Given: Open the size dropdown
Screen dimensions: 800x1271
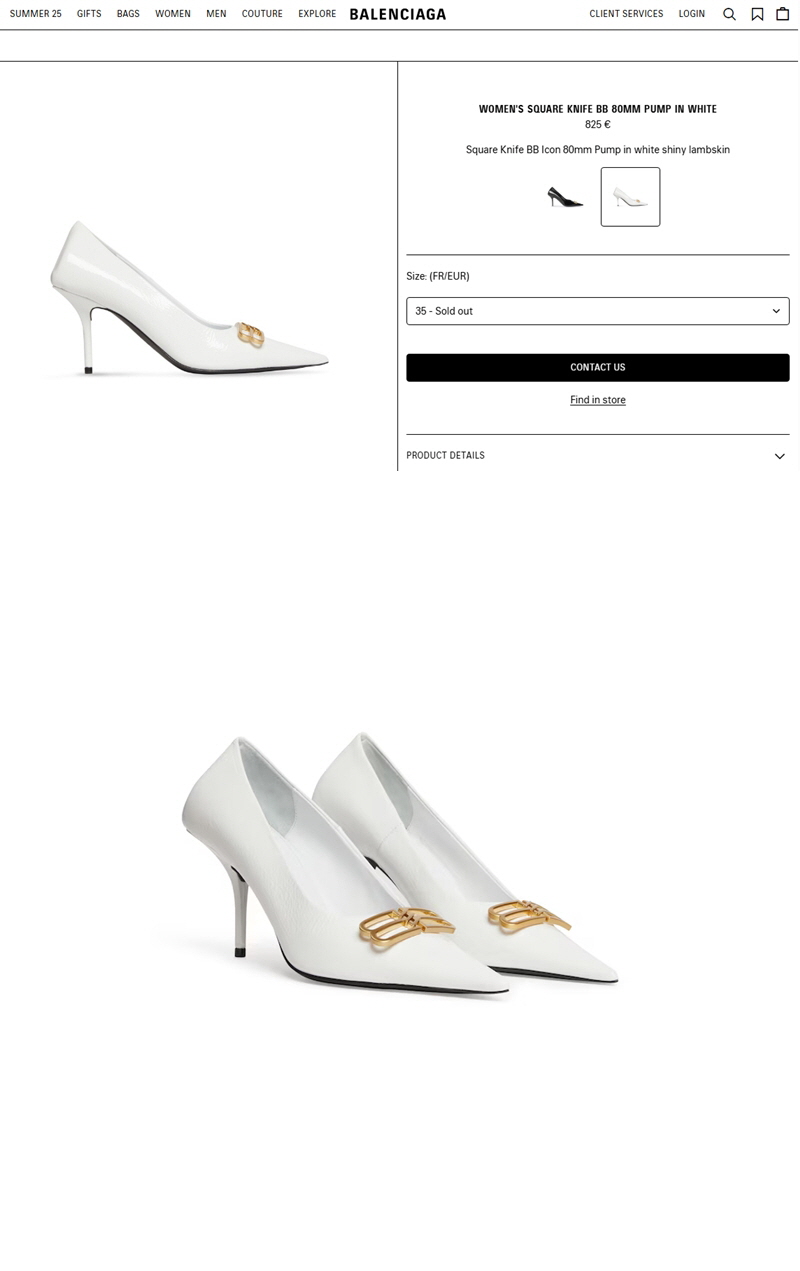Looking at the screenshot, I should [x=597, y=311].
